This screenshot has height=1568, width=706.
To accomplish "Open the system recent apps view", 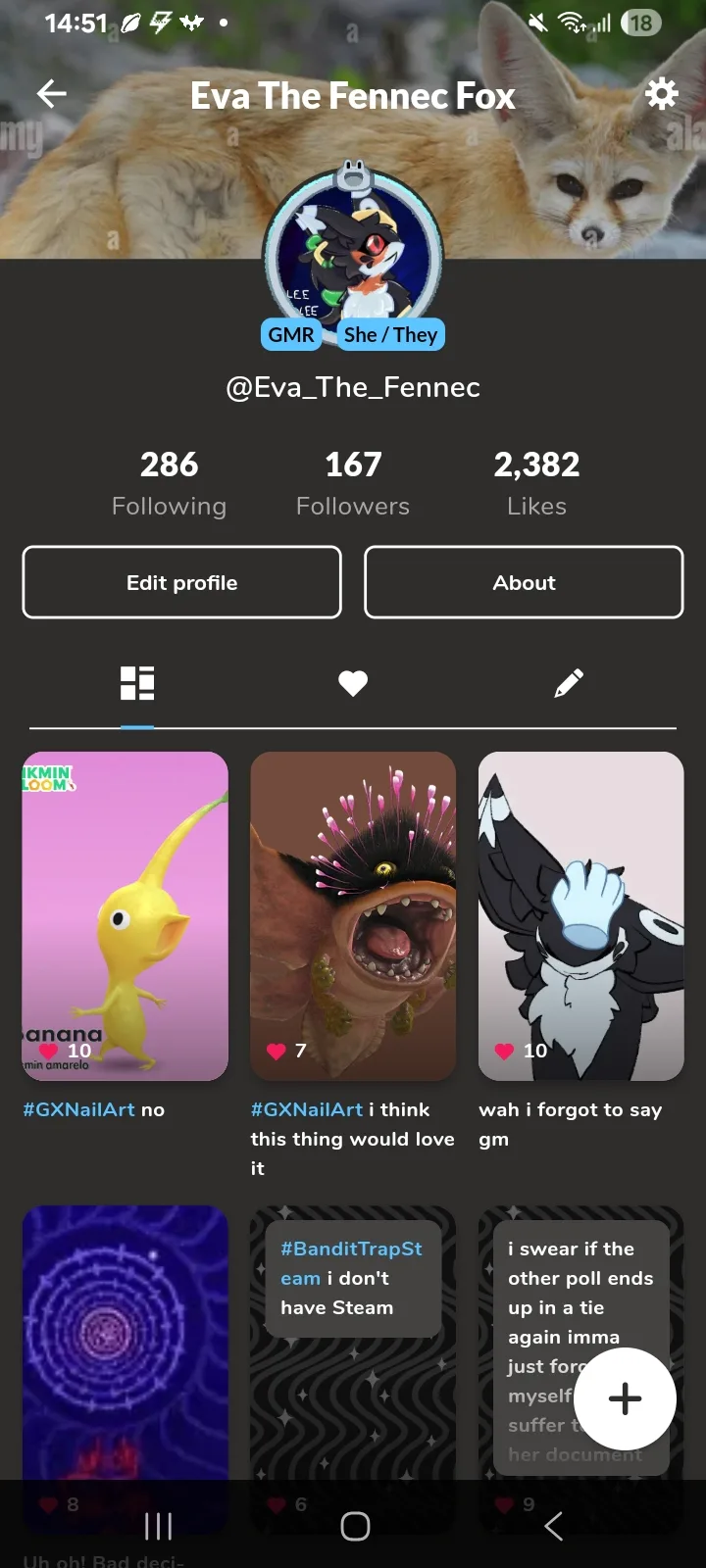I will [x=158, y=1526].
